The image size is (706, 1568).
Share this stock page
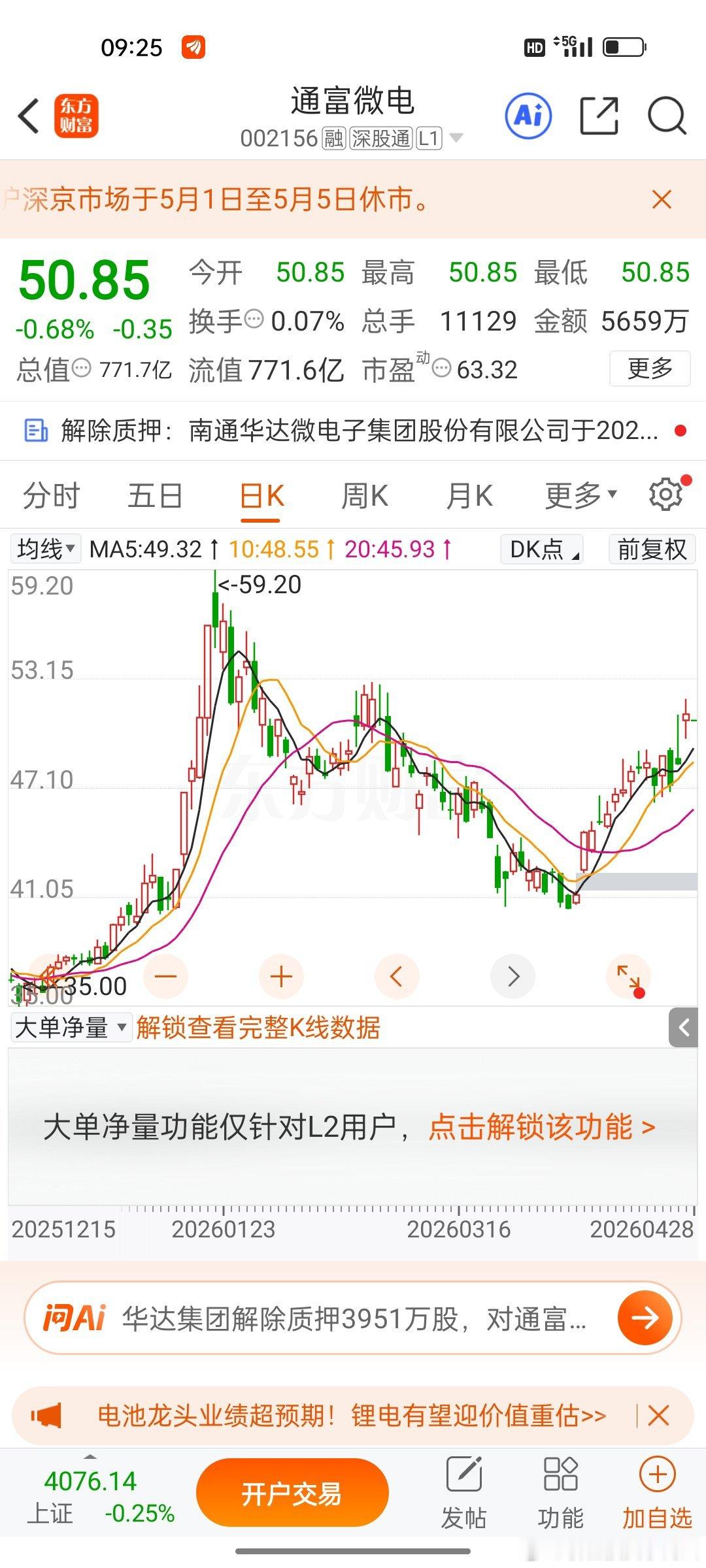click(599, 116)
